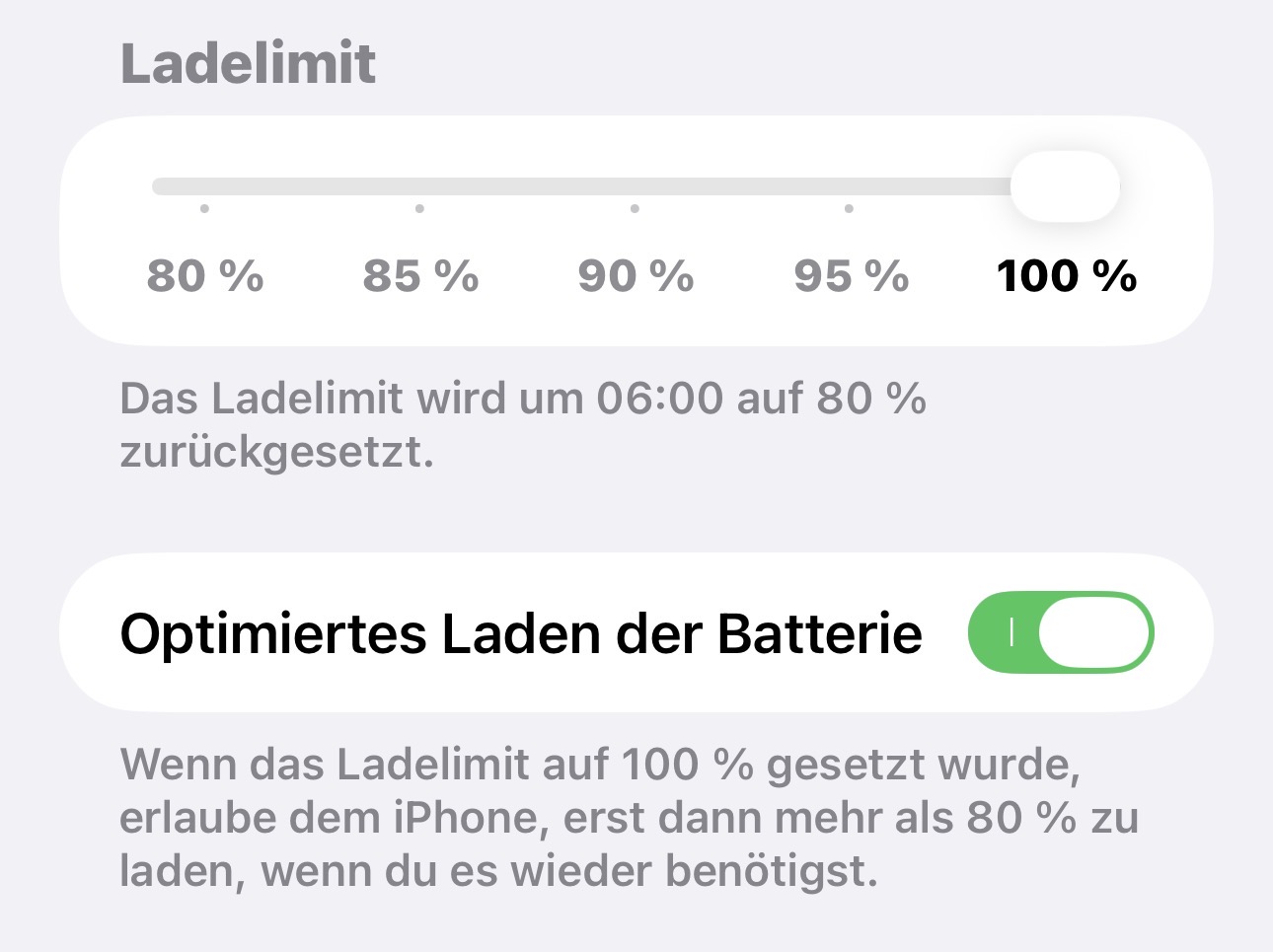Disable Optimiertes Laden der Batterie
Viewport: 1273px width, 952px height.
pyautogui.click(x=1061, y=632)
